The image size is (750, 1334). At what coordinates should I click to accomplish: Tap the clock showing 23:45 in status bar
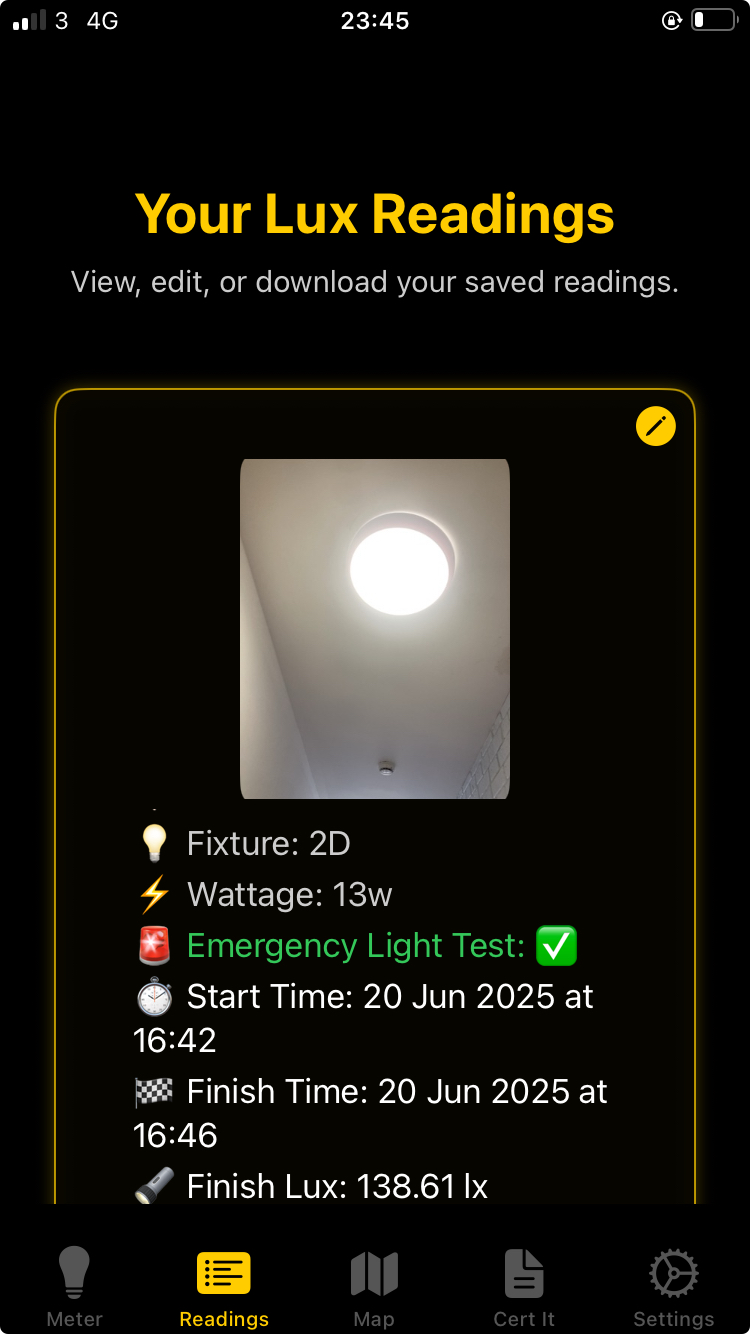[x=374, y=20]
